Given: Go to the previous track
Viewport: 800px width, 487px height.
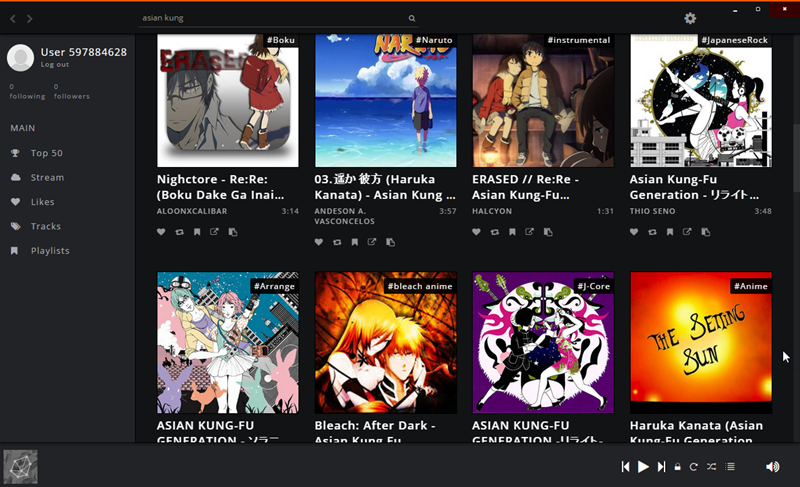Looking at the screenshot, I should [x=626, y=466].
